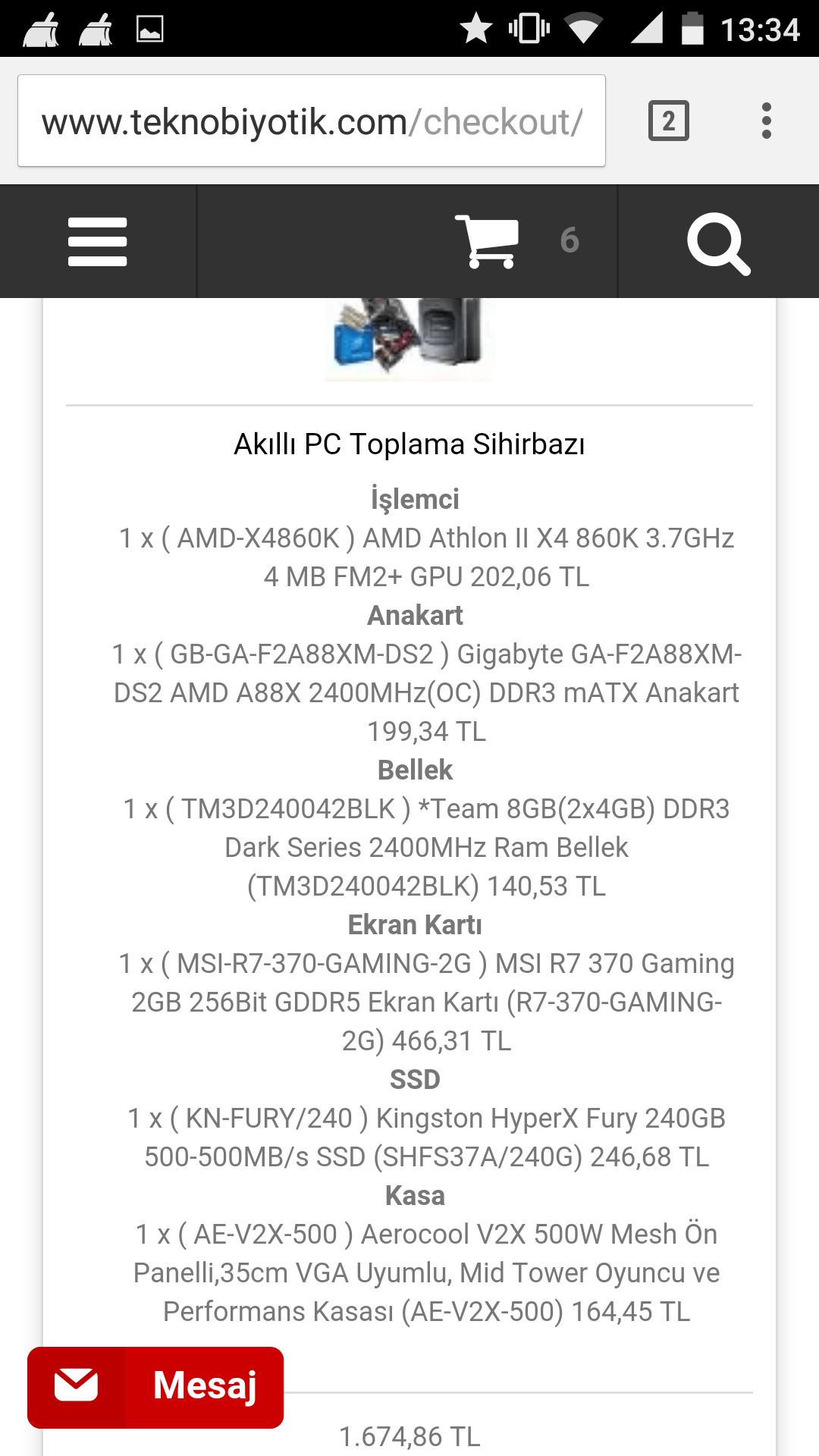
Task: Open the browser tab switcher
Action: tap(668, 121)
